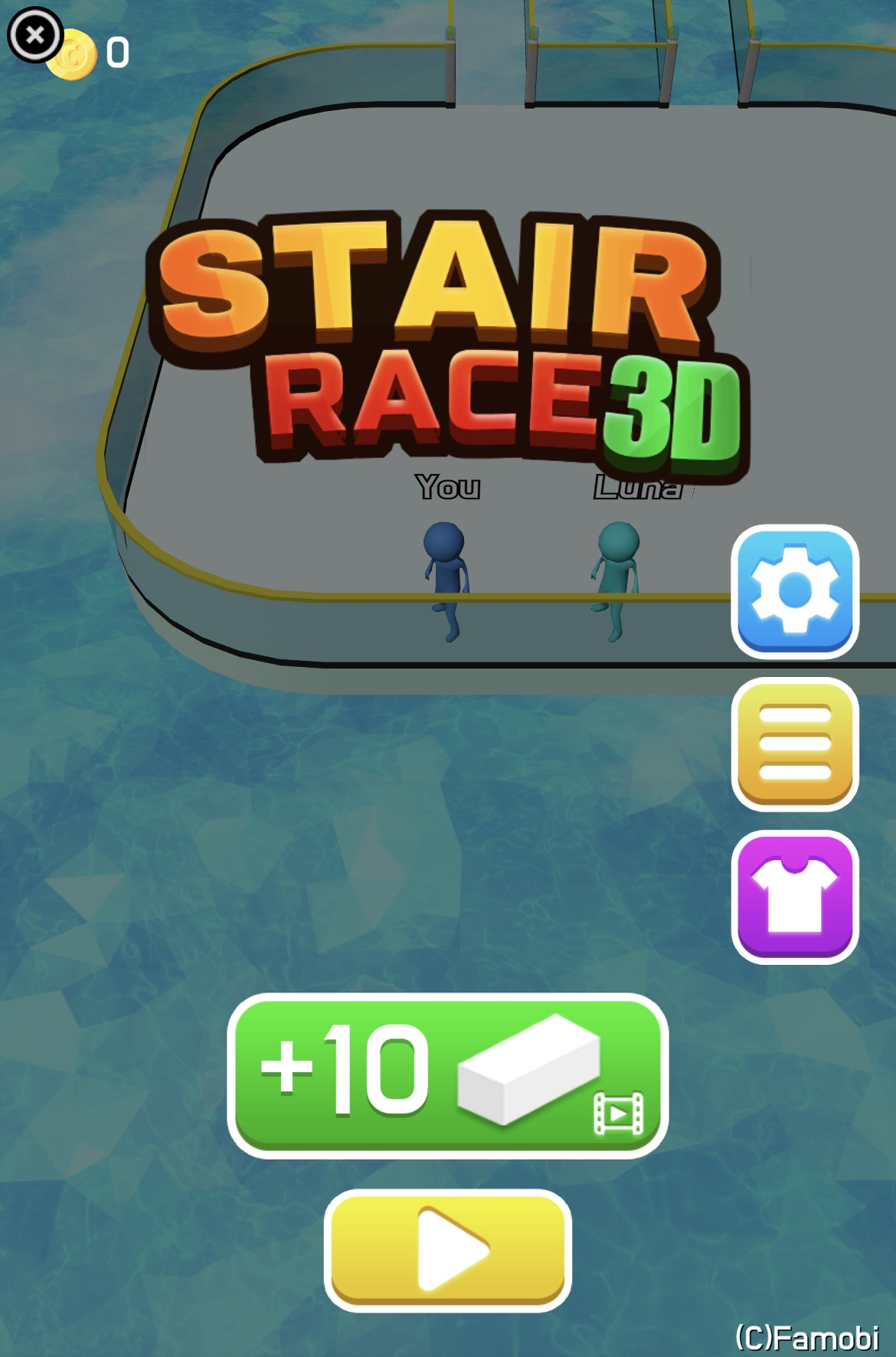Open the shirt skins shop

point(795,896)
